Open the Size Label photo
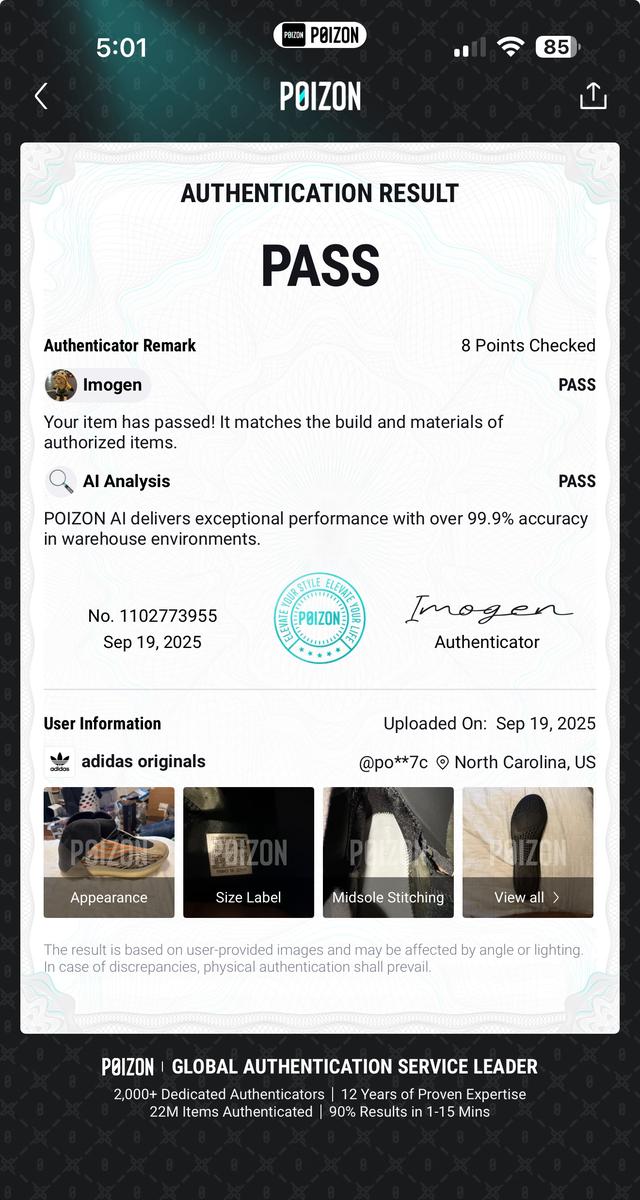 click(x=249, y=852)
